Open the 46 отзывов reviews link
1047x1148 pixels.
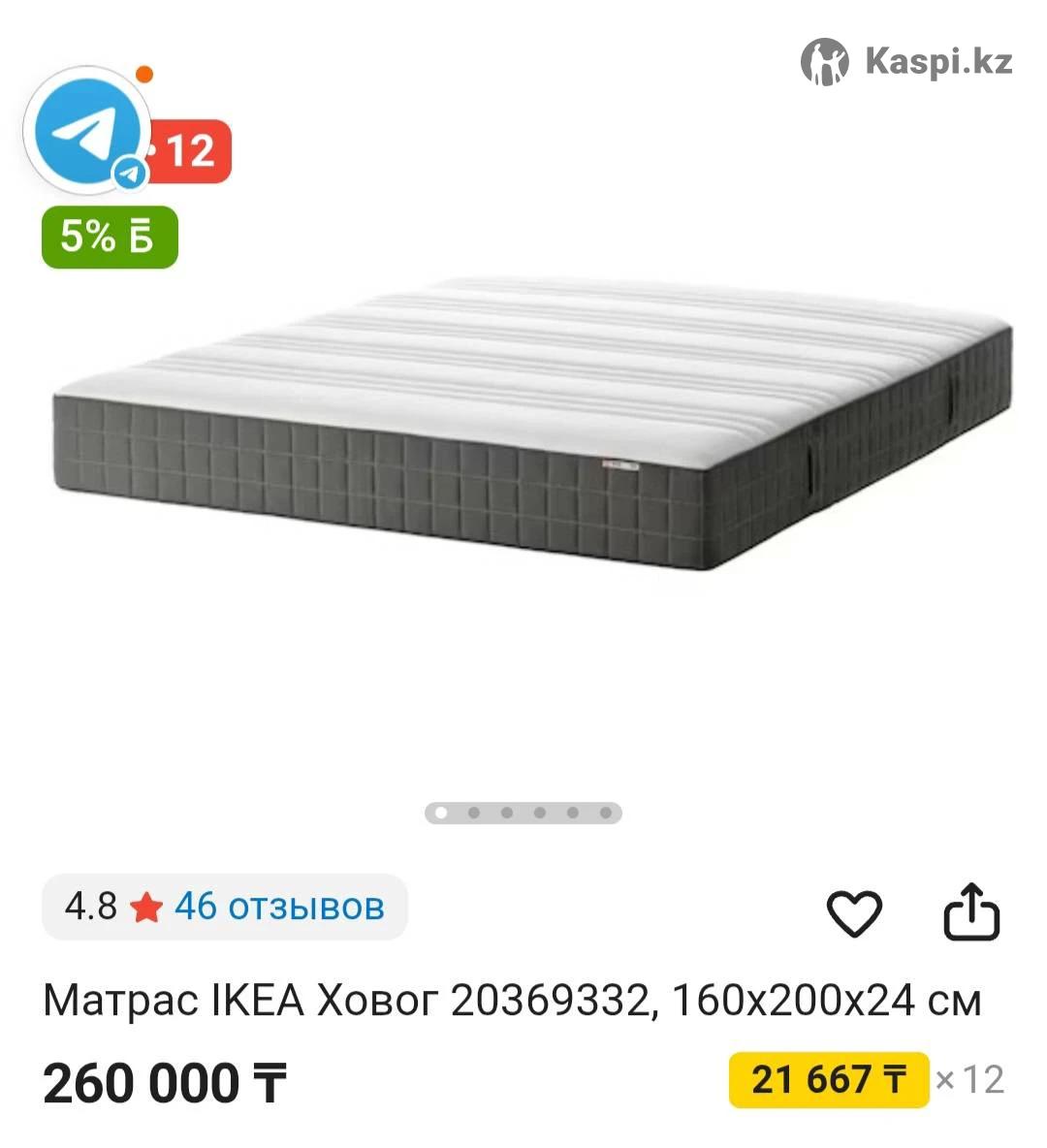[x=279, y=907]
